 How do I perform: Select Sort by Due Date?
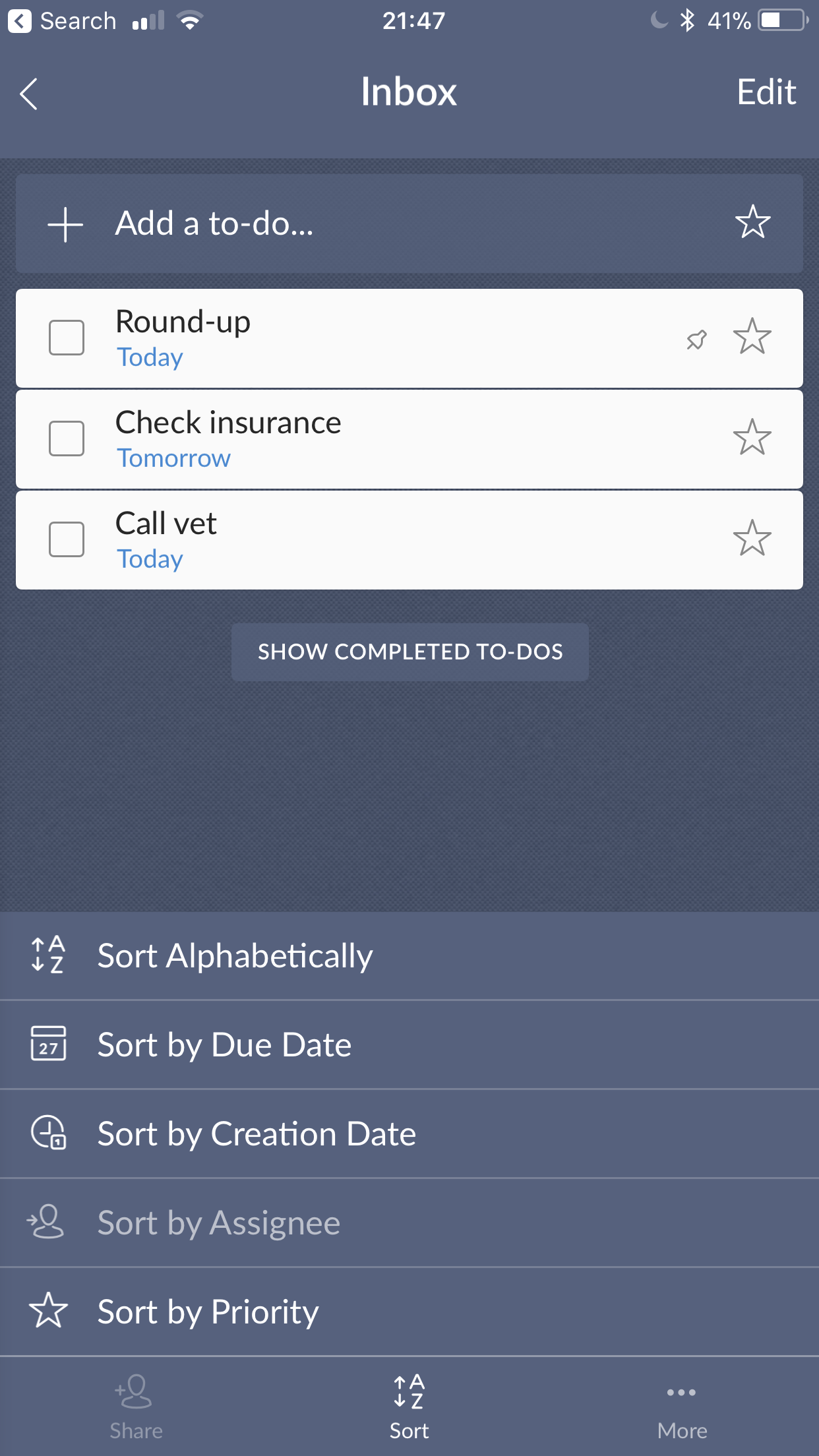point(409,1045)
